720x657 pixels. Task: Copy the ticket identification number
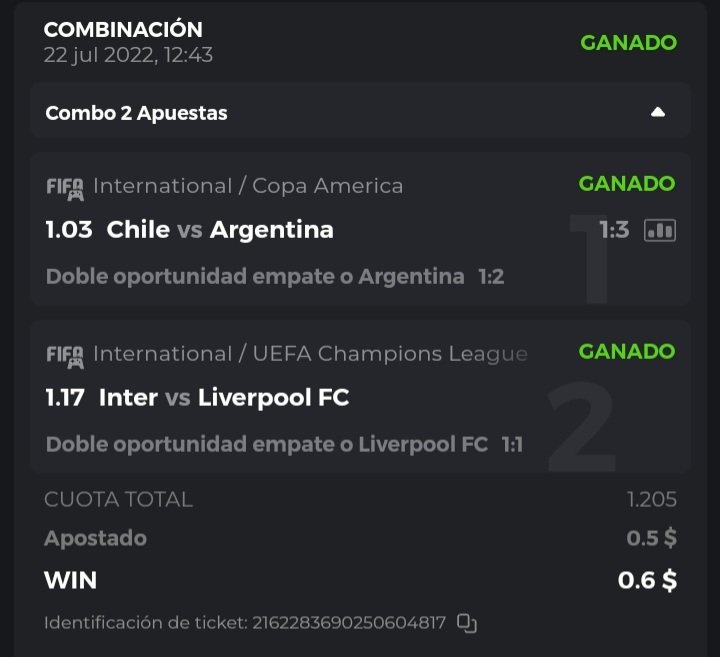click(x=467, y=623)
